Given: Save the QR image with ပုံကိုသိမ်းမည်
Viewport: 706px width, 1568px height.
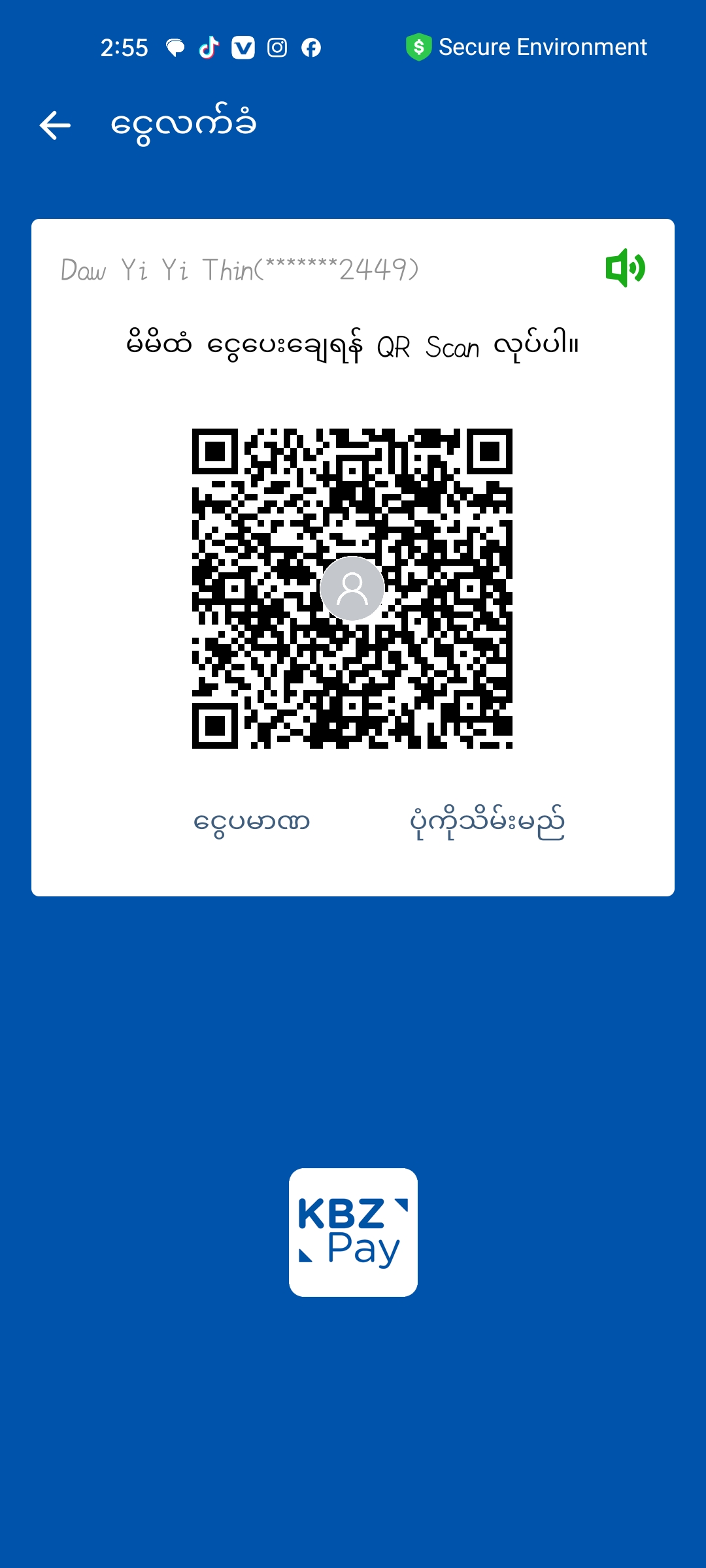Looking at the screenshot, I should (487, 823).
